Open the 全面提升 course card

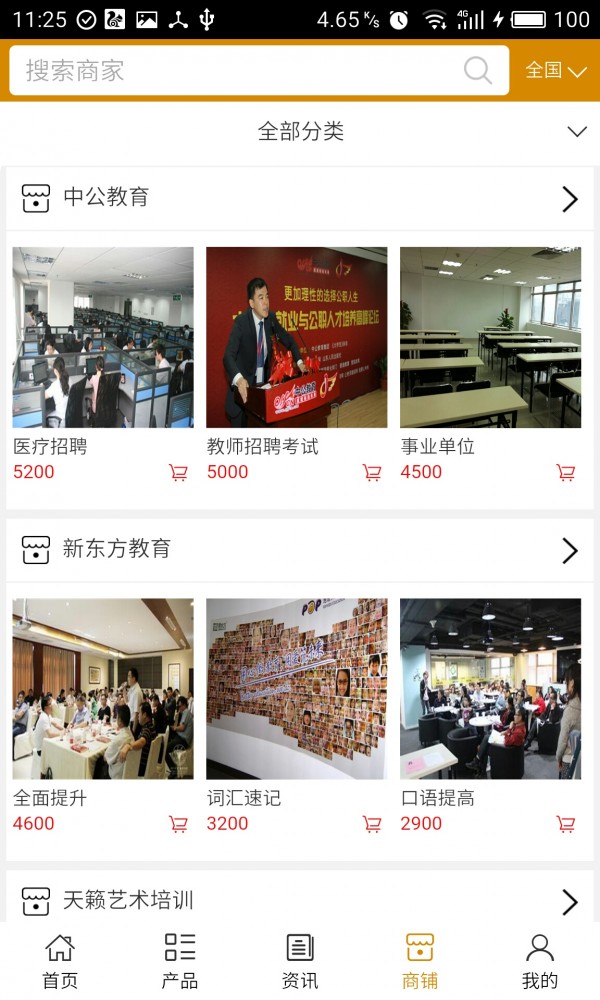[x=103, y=689]
